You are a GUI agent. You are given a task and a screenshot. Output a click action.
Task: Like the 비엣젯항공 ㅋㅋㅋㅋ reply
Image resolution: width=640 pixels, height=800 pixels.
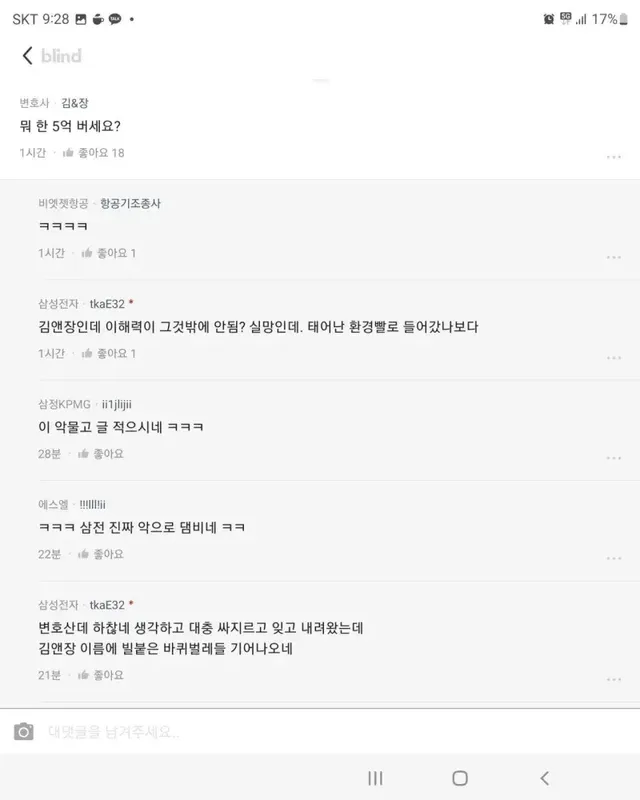click(109, 253)
